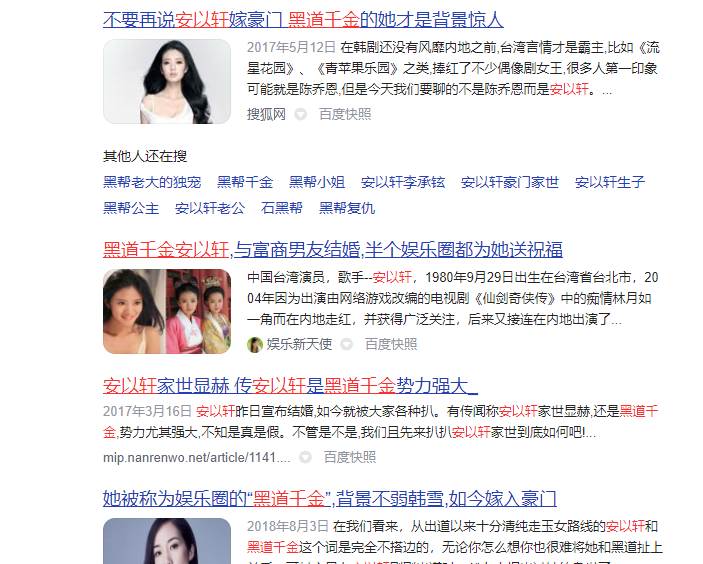Search related term 安以轩老公
The image size is (703, 564).
pyautogui.click(x=209, y=208)
